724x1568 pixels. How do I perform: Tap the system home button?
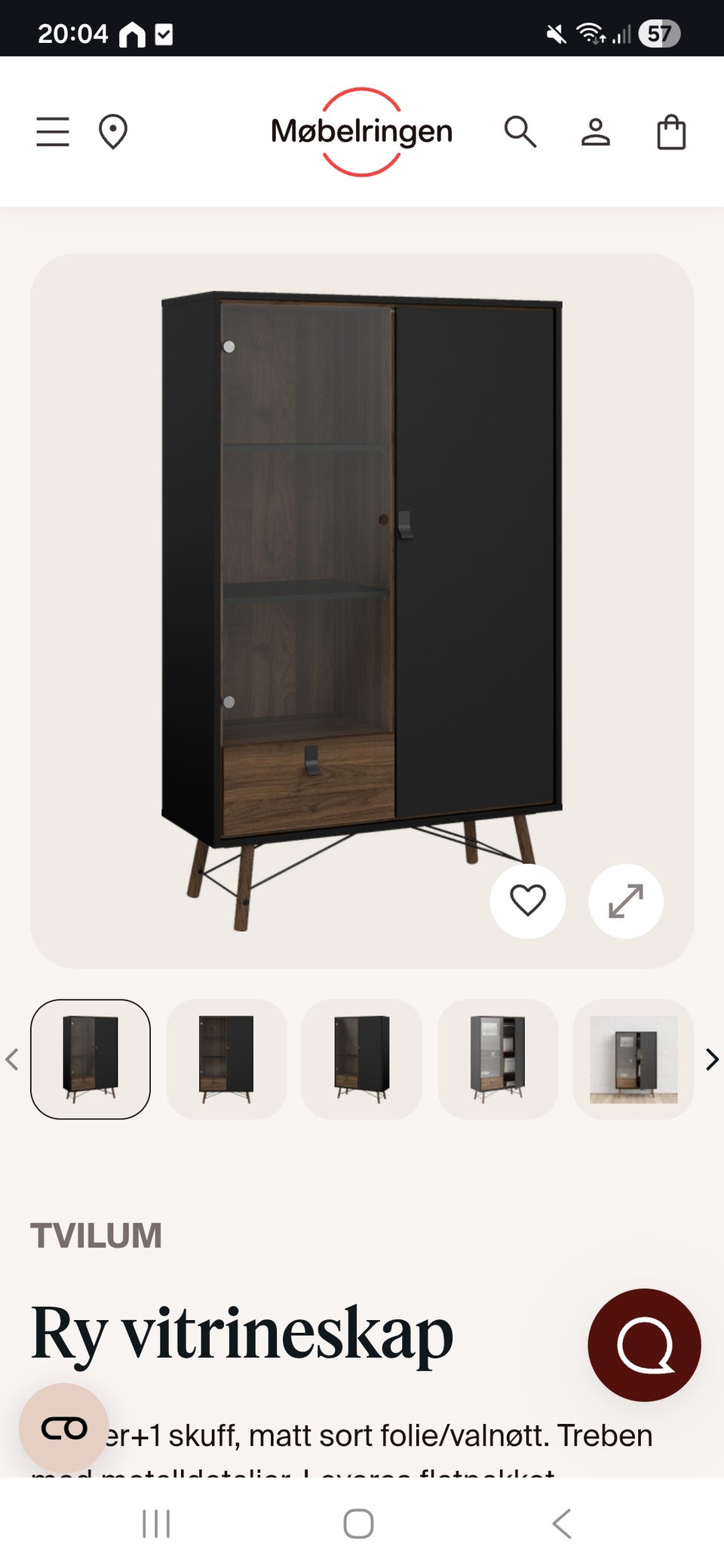coord(358,1523)
